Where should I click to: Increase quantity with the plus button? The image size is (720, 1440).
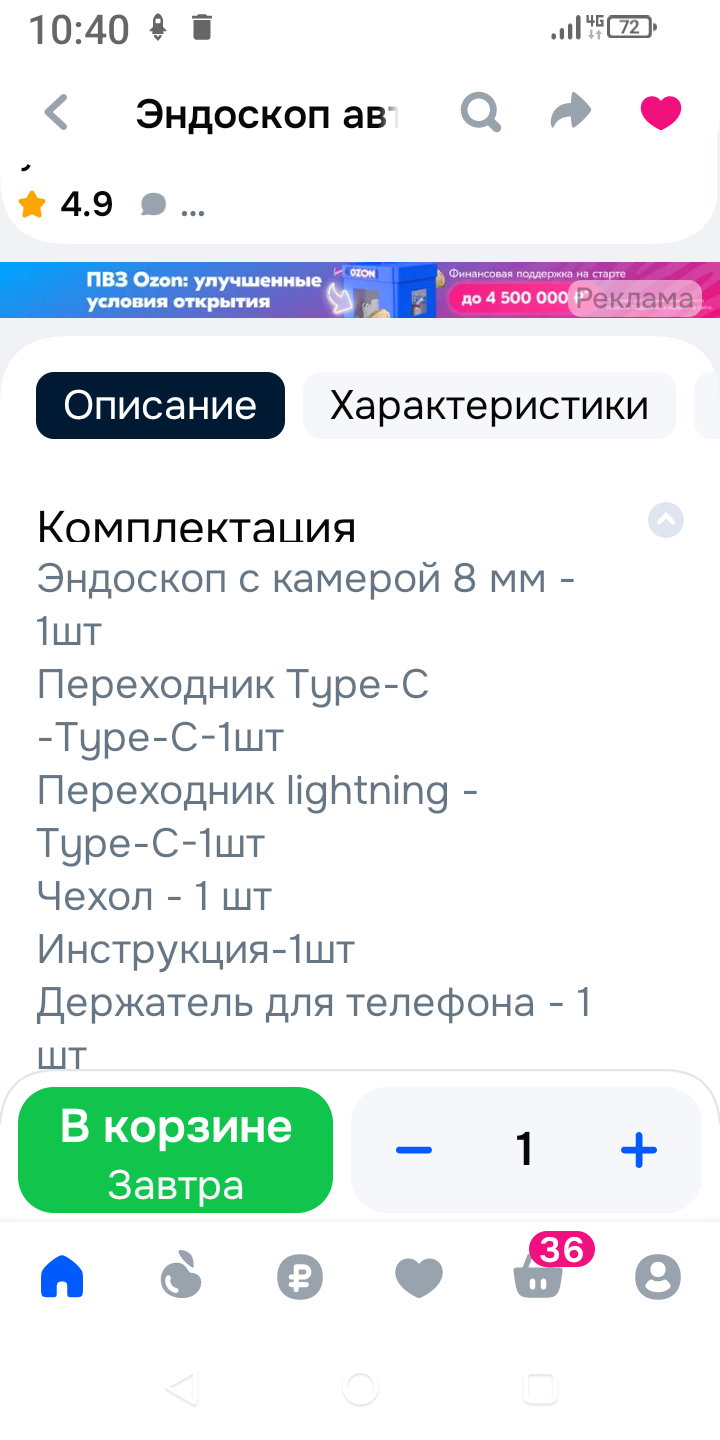pyautogui.click(x=638, y=1150)
